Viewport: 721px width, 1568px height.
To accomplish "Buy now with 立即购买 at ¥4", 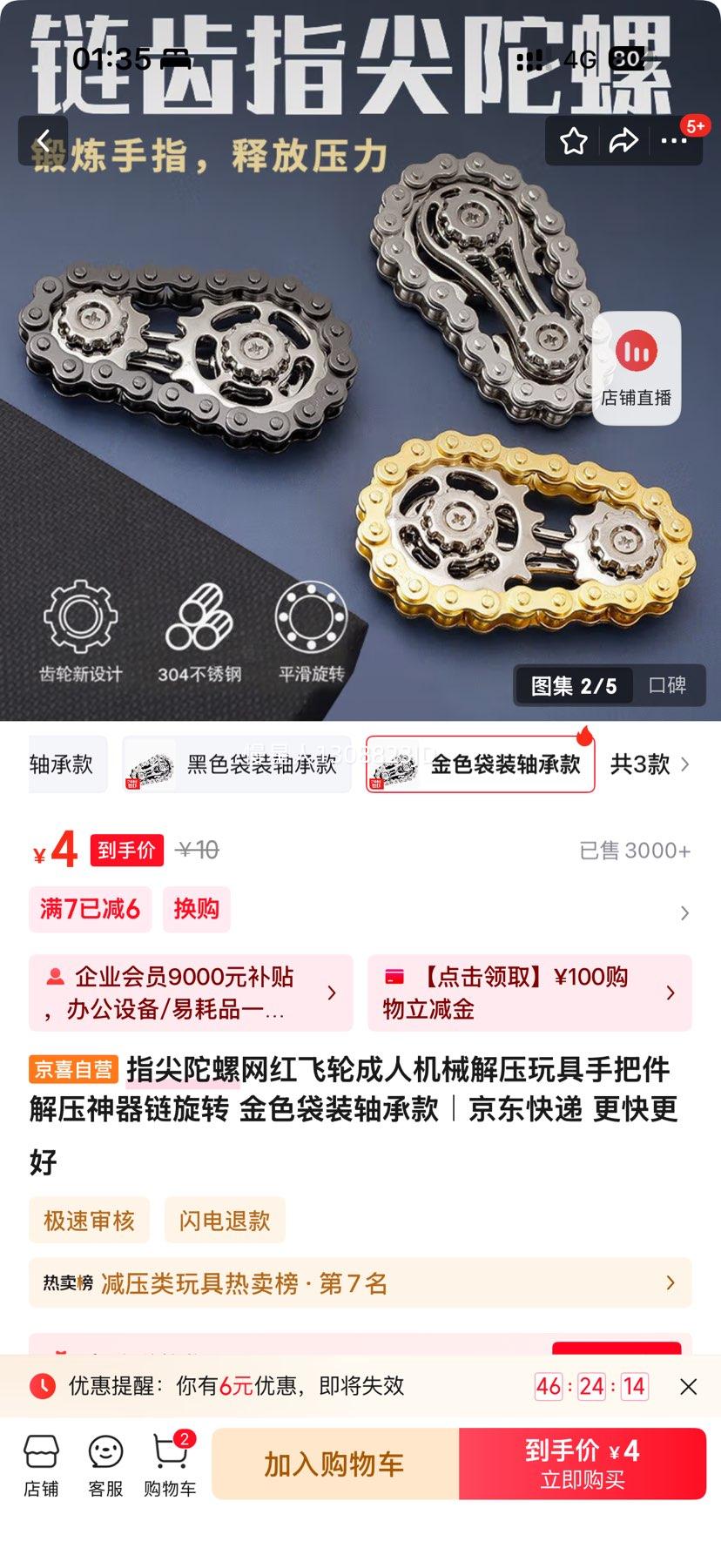I will click(x=582, y=1464).
